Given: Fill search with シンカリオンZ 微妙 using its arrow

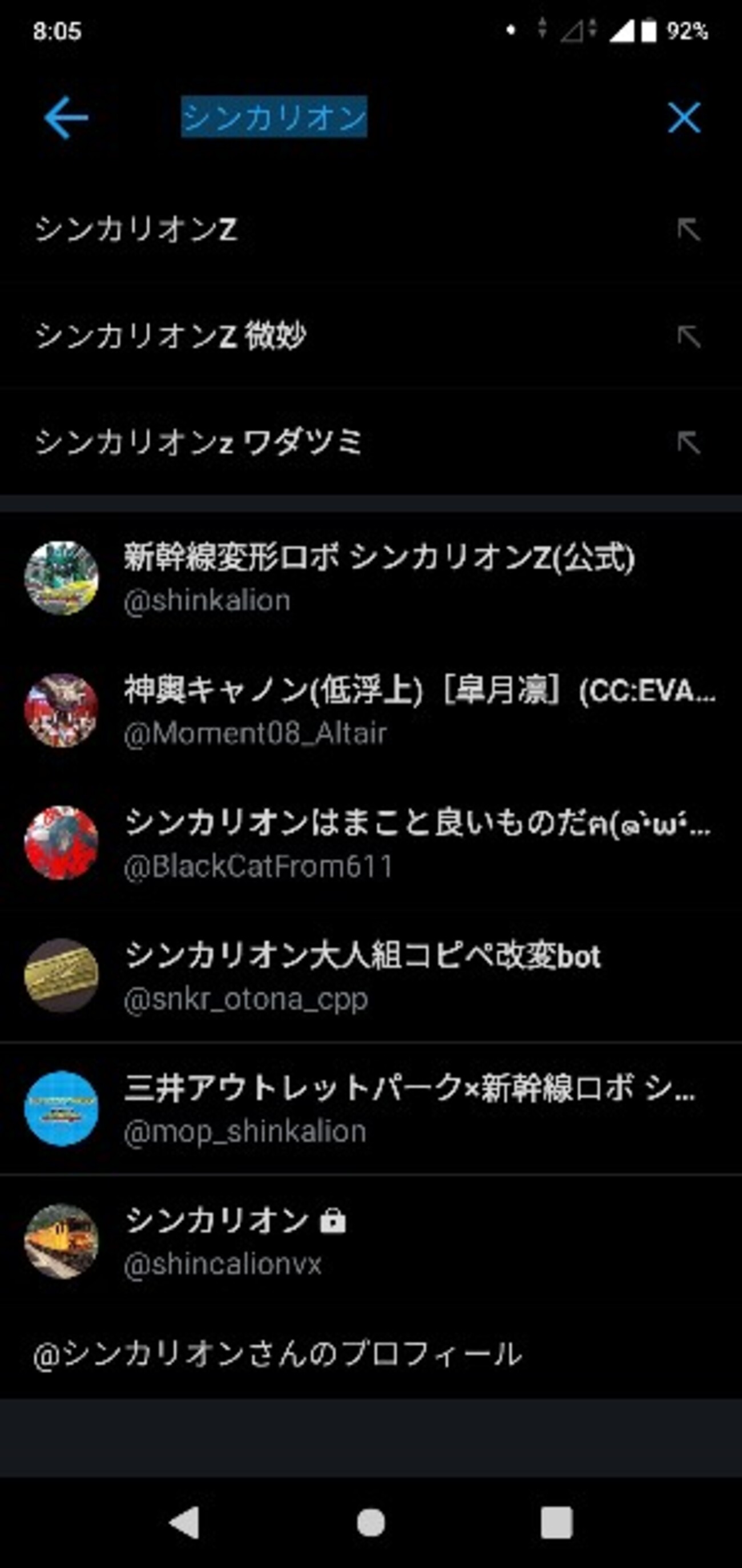Looking at the screenshot, I should pyautogui.click(x=688, y=336).
